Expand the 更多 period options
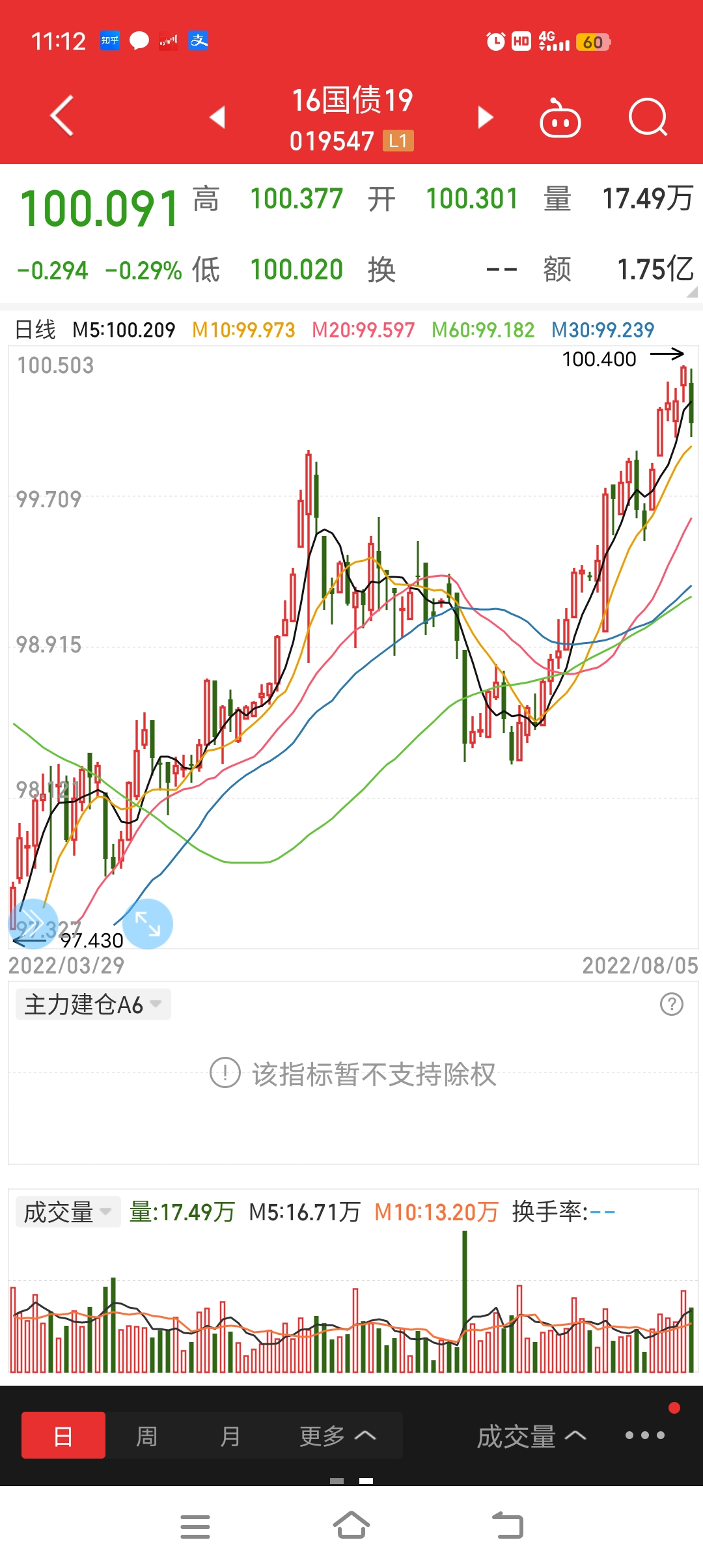703x1568 pixels. point(337,1435)
